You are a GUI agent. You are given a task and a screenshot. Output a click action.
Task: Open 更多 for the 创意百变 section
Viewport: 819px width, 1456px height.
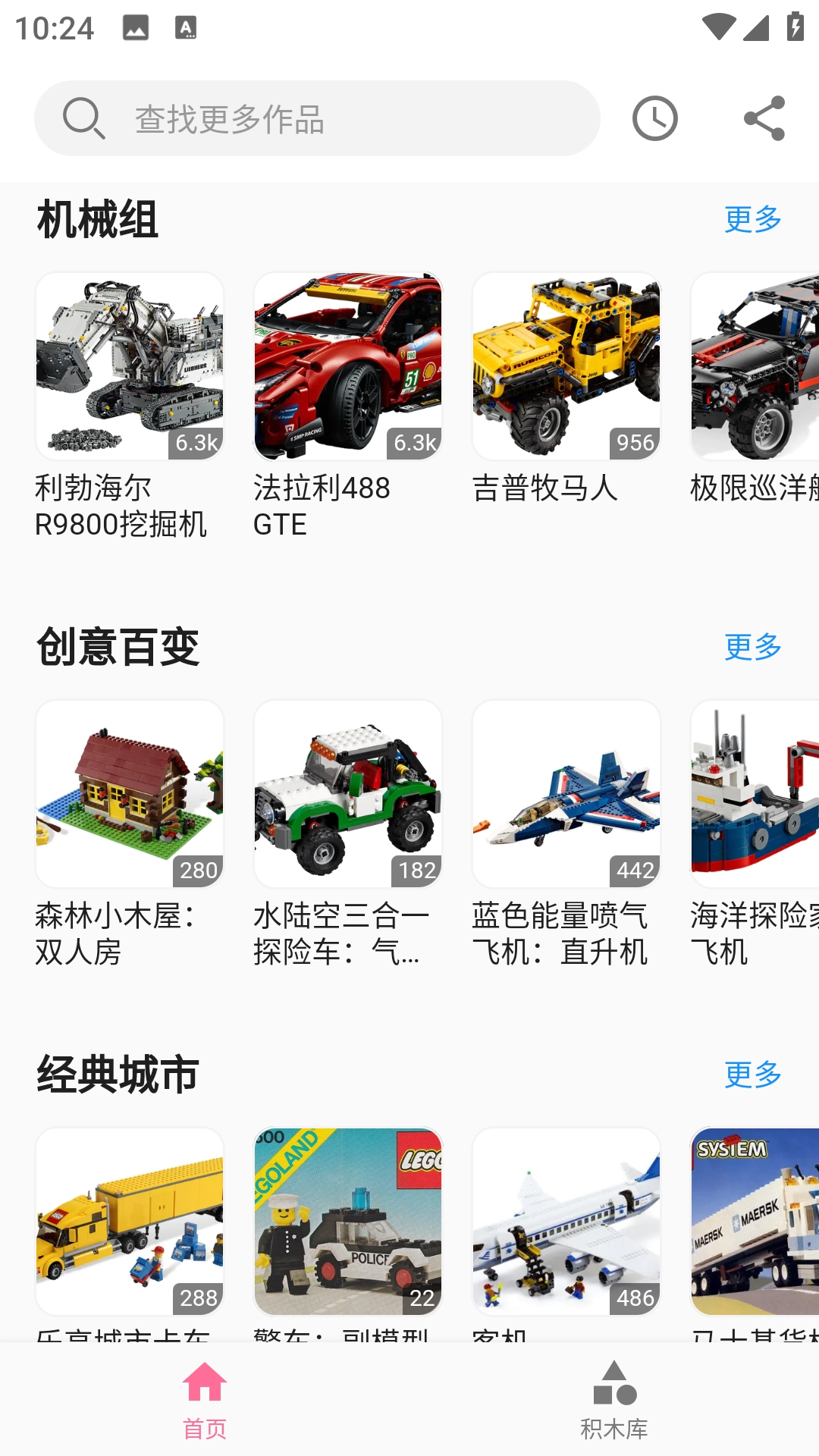click(x=752, y=648)
